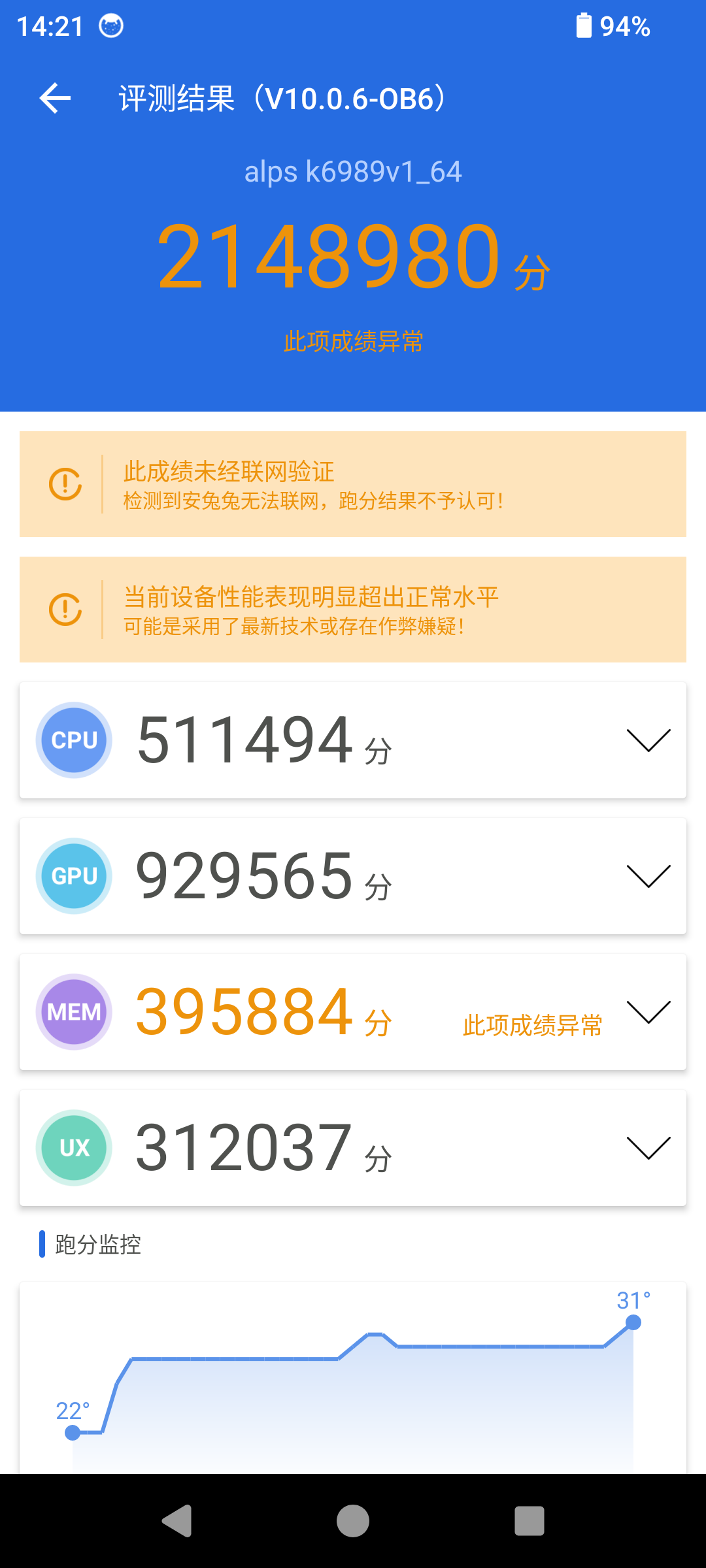Open the abnormal-performance warning banner

click(353, 610)
